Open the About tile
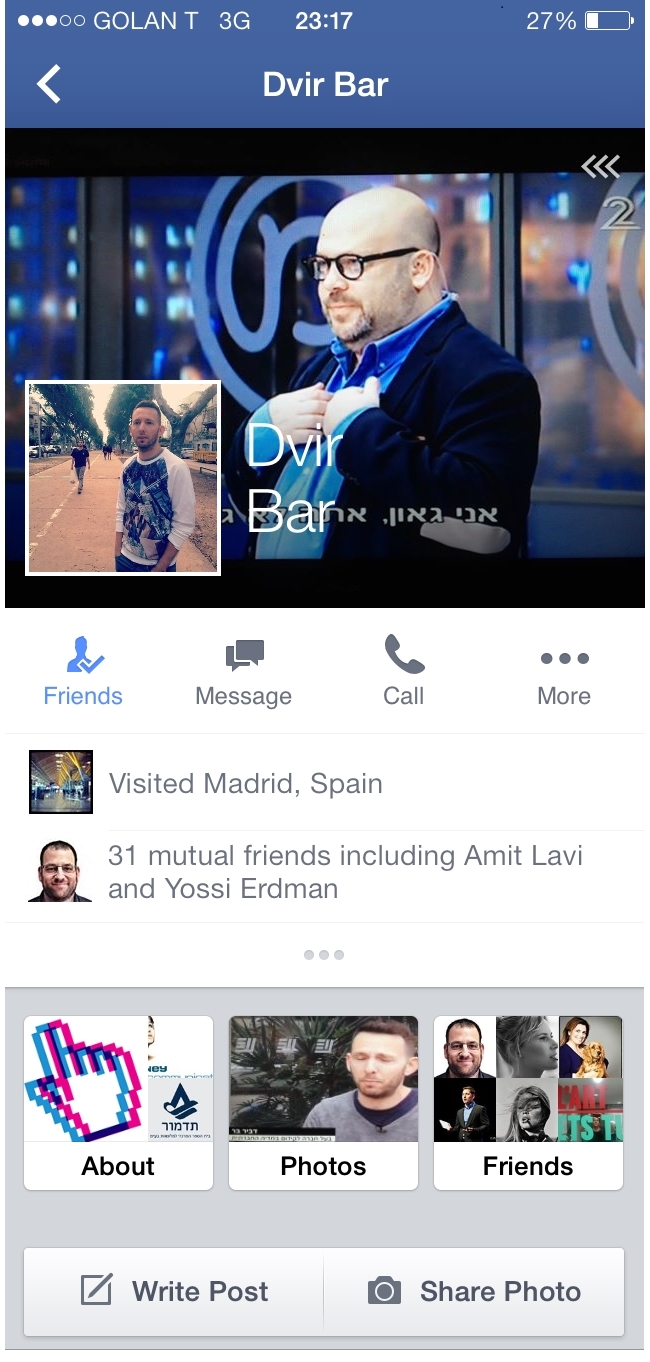Image resolution: width=650 pixels, height=1362 pixels. (x=118, y=1102)
